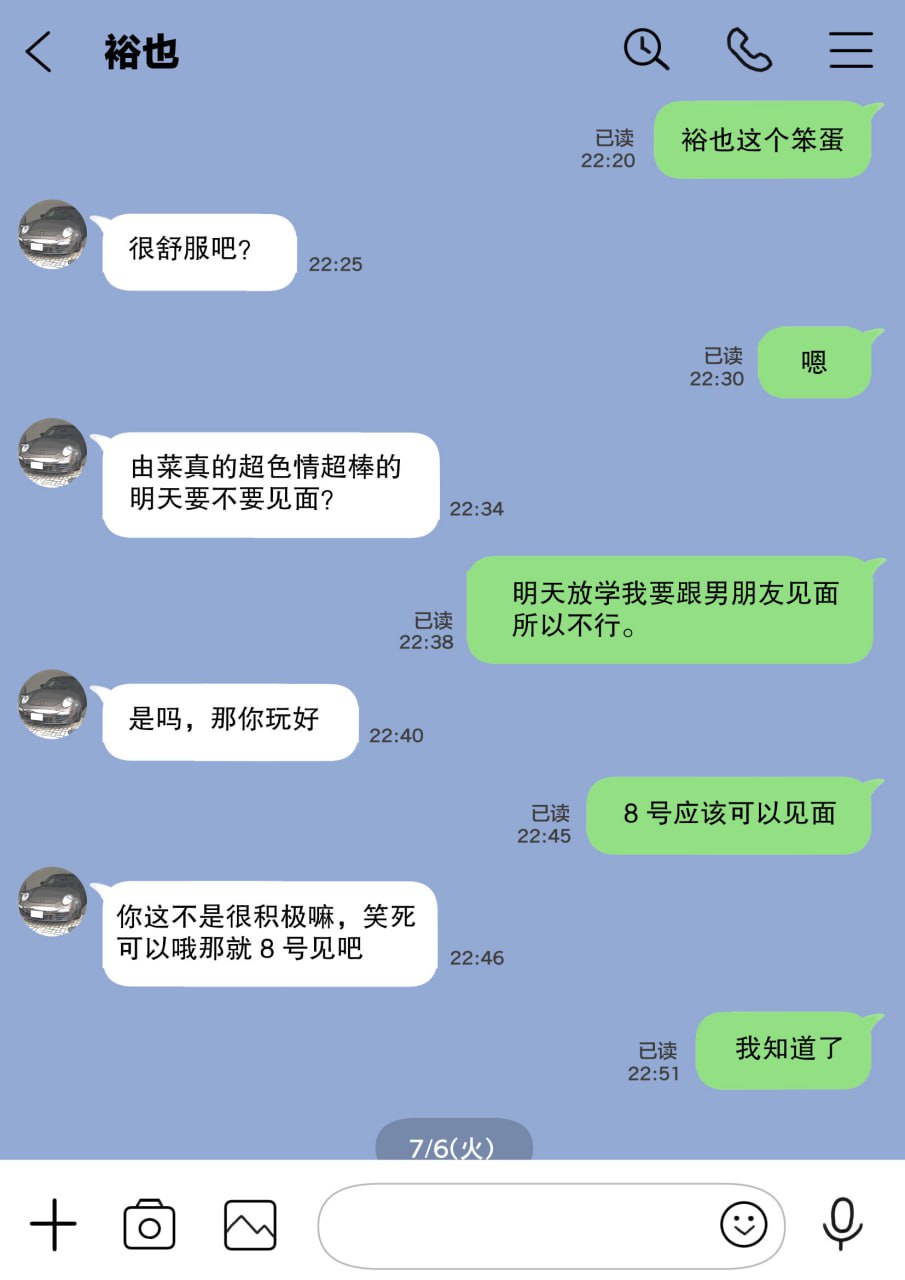Viewport: 905px width, 1280px height.
Task: Select the date separator 7/6(火)
Action: [x=453, y=1148]
